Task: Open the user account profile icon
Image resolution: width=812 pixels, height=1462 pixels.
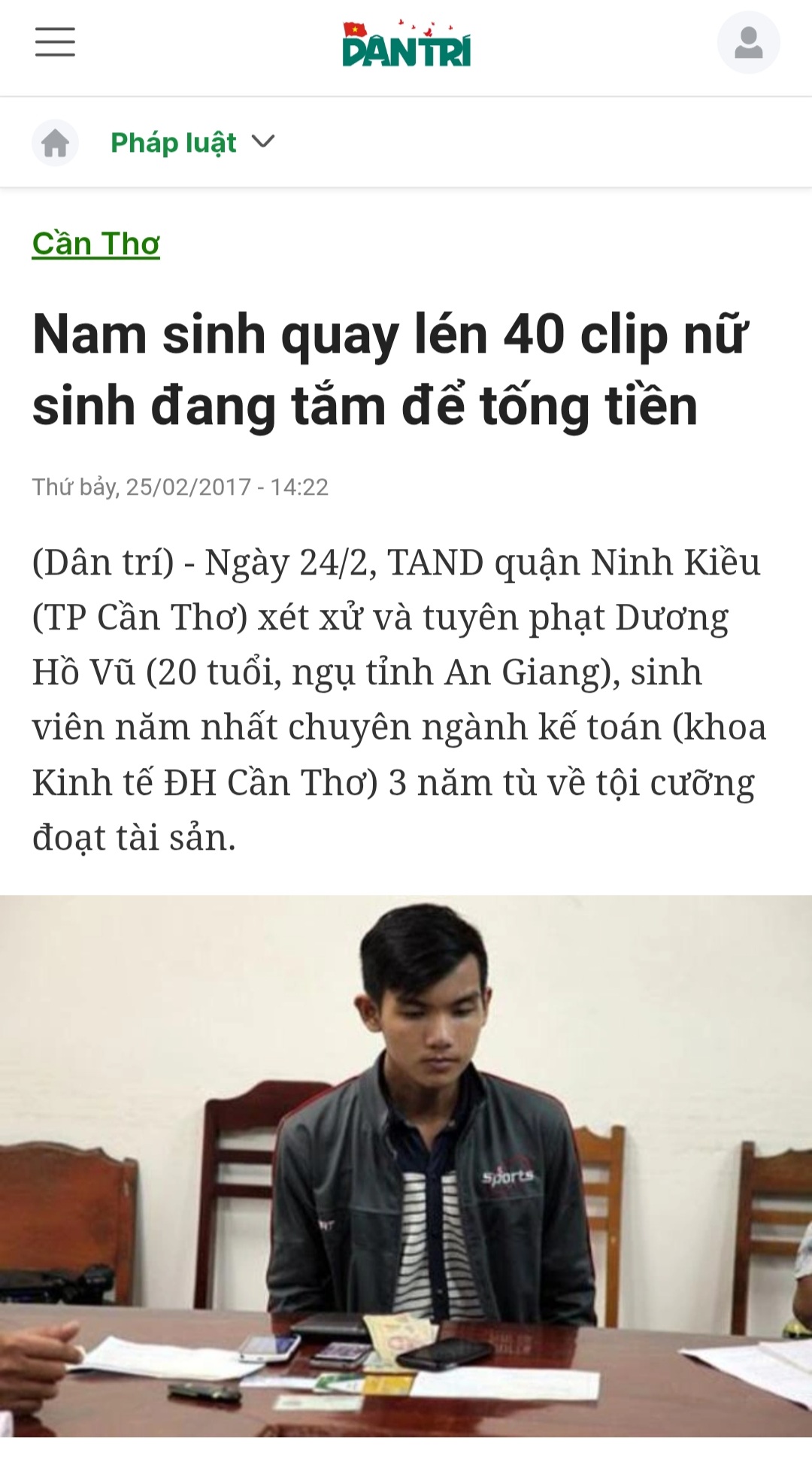Action: (748, 42)
